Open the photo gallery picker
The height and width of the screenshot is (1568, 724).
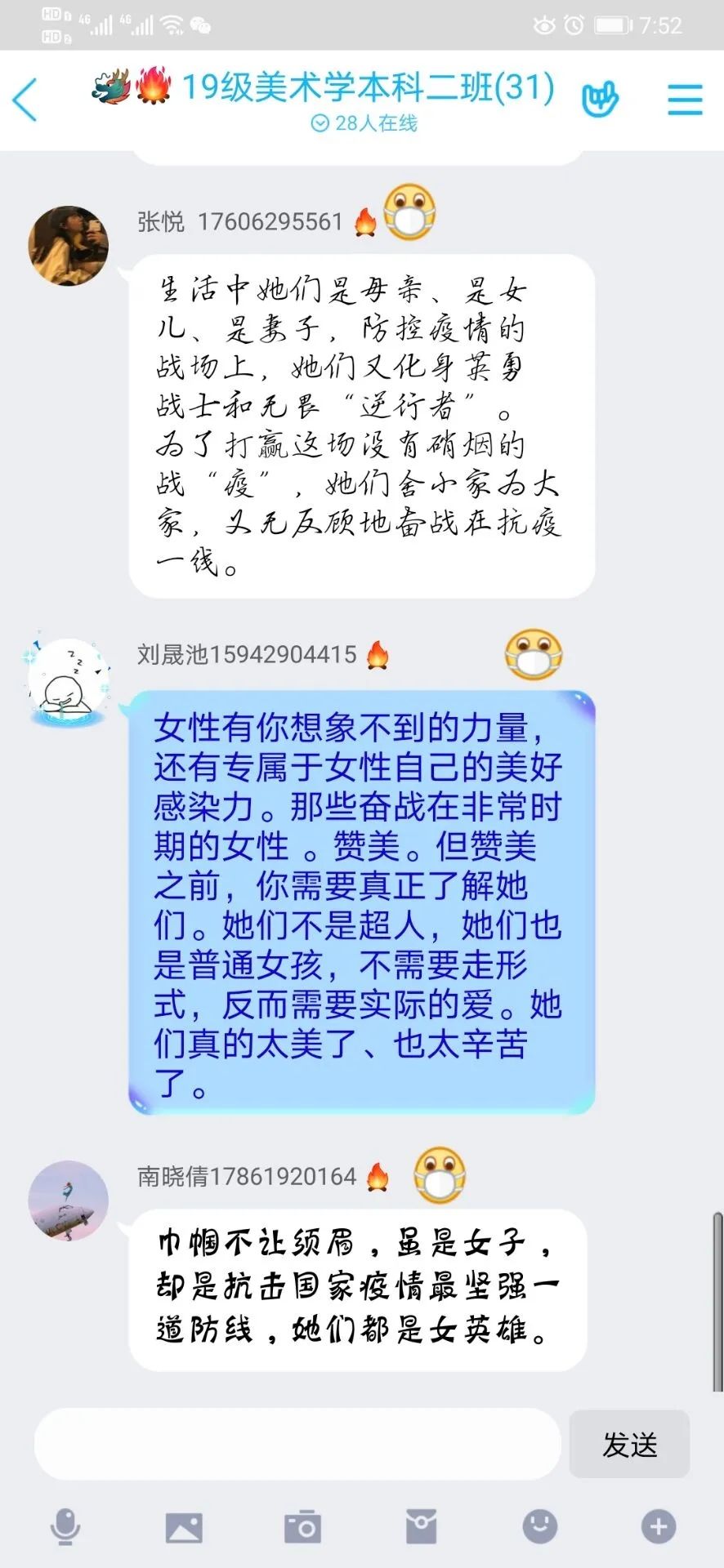coord(184,1526)
